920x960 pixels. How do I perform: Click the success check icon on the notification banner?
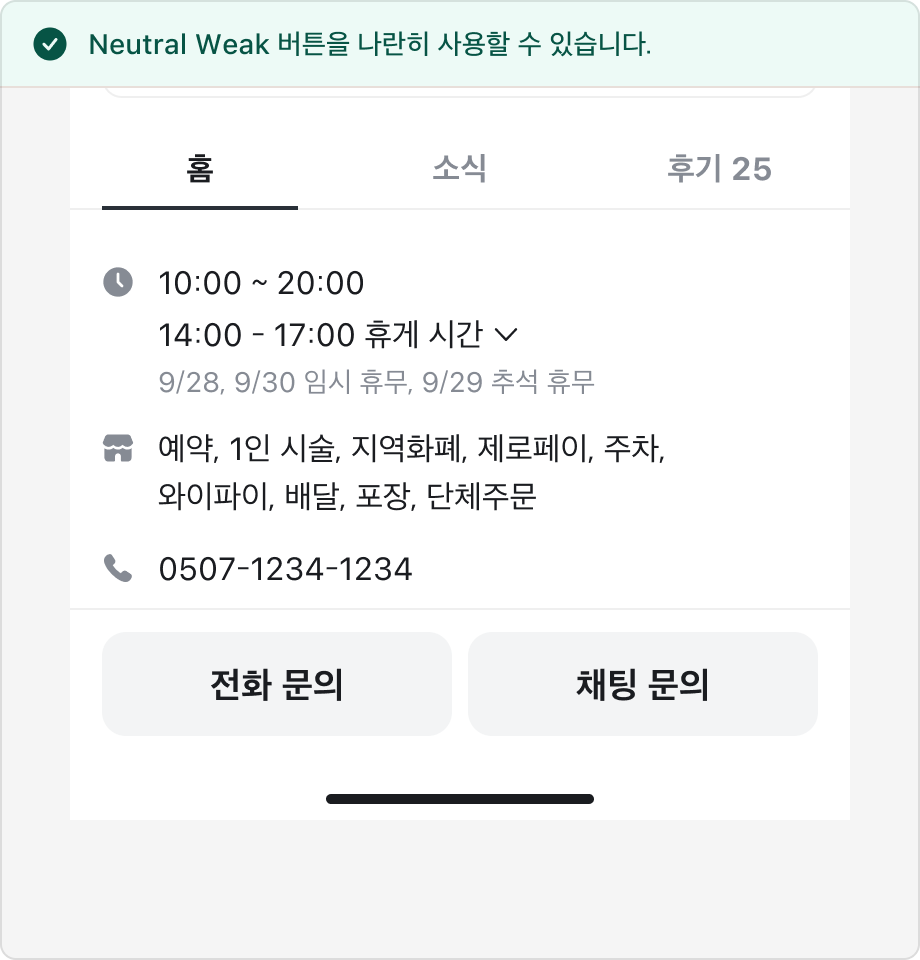pos(48,45)
